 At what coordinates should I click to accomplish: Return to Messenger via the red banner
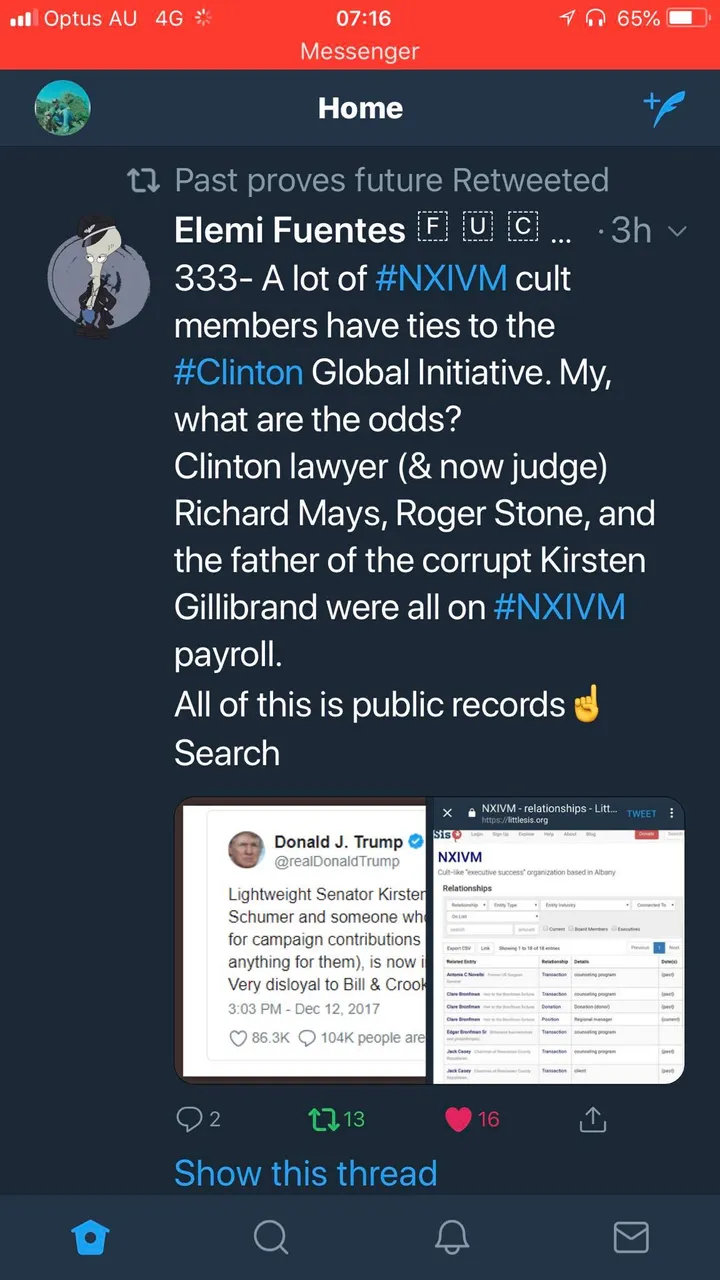coord(360,51)
